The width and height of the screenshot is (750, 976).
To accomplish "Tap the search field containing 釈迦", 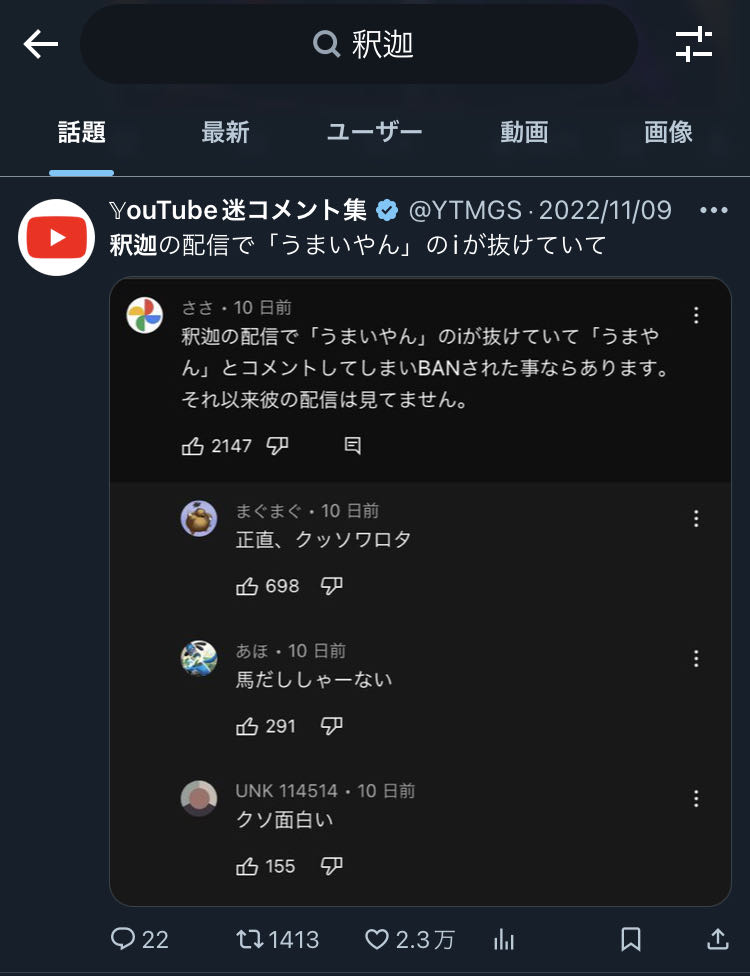I will [x=359, y=44].
